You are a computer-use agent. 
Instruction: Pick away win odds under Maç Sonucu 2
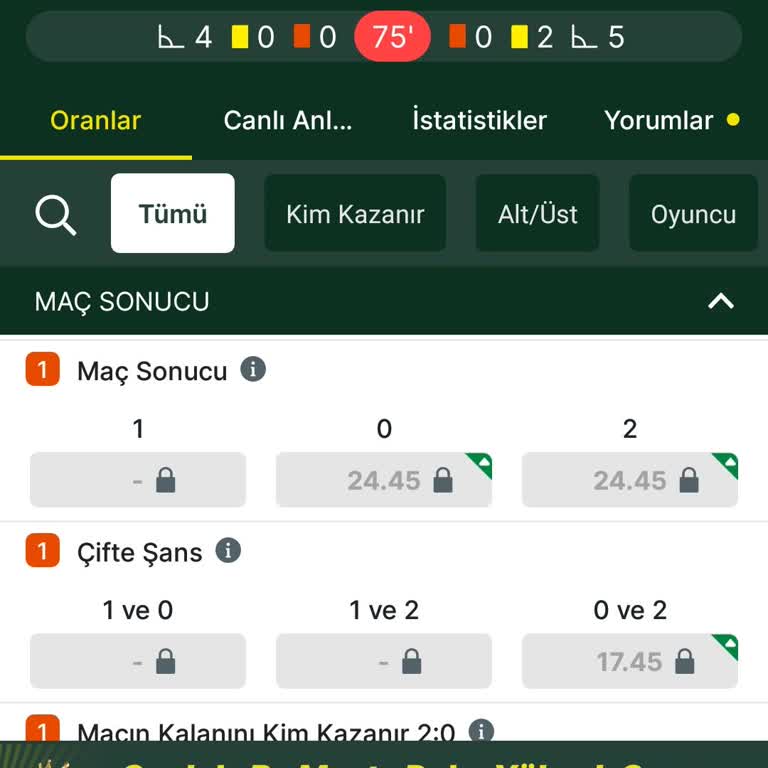(x=630, y=480)
